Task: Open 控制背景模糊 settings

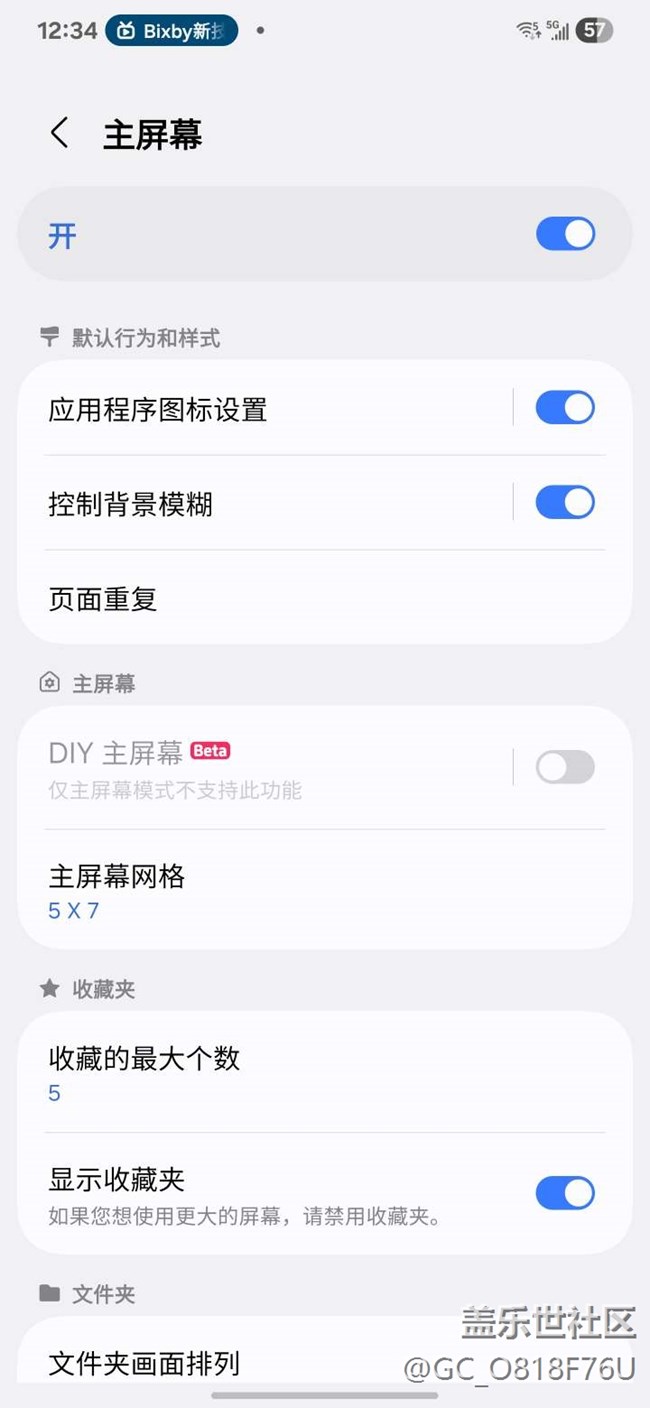Action: tap(131, 504)
